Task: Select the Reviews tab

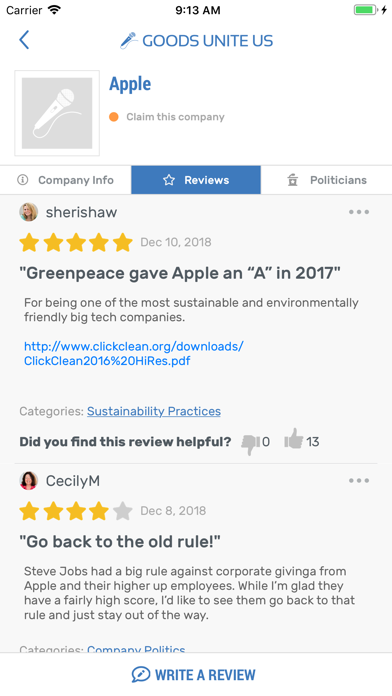Action: pyautogui.click(x=196, y=180)
